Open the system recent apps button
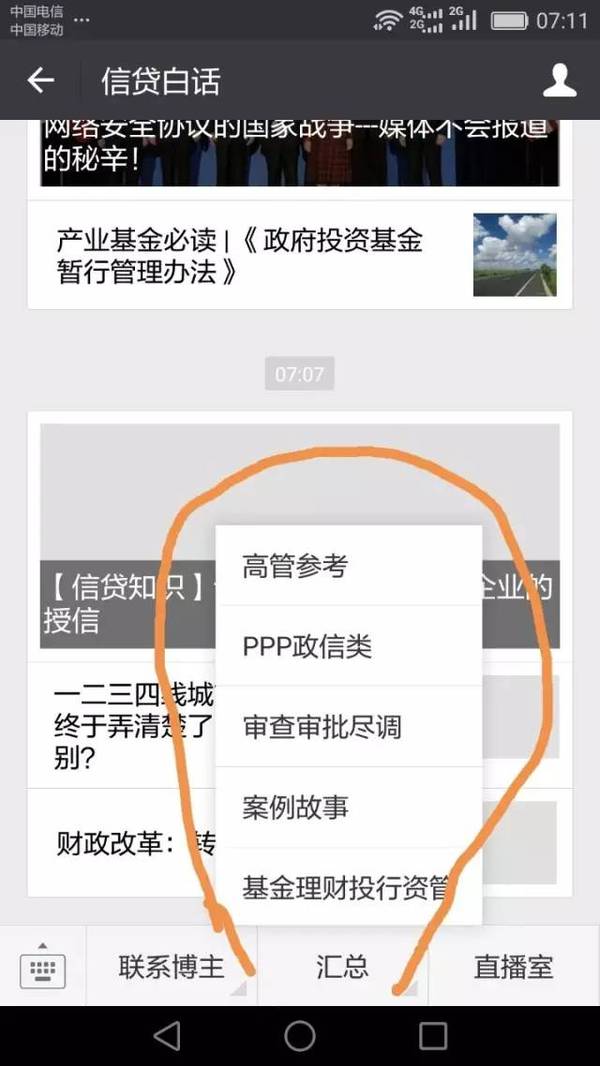Screen dimensions: 600x1066 432,1036
